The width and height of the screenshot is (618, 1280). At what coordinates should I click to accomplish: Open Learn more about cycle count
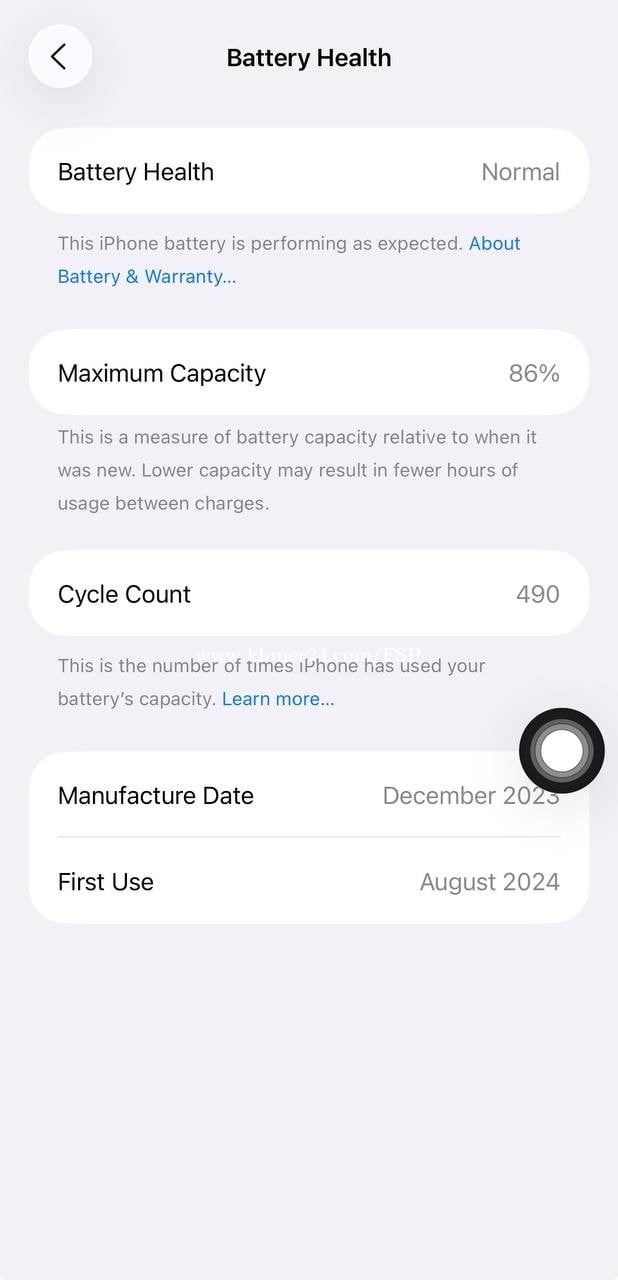(x=278, y=699)
